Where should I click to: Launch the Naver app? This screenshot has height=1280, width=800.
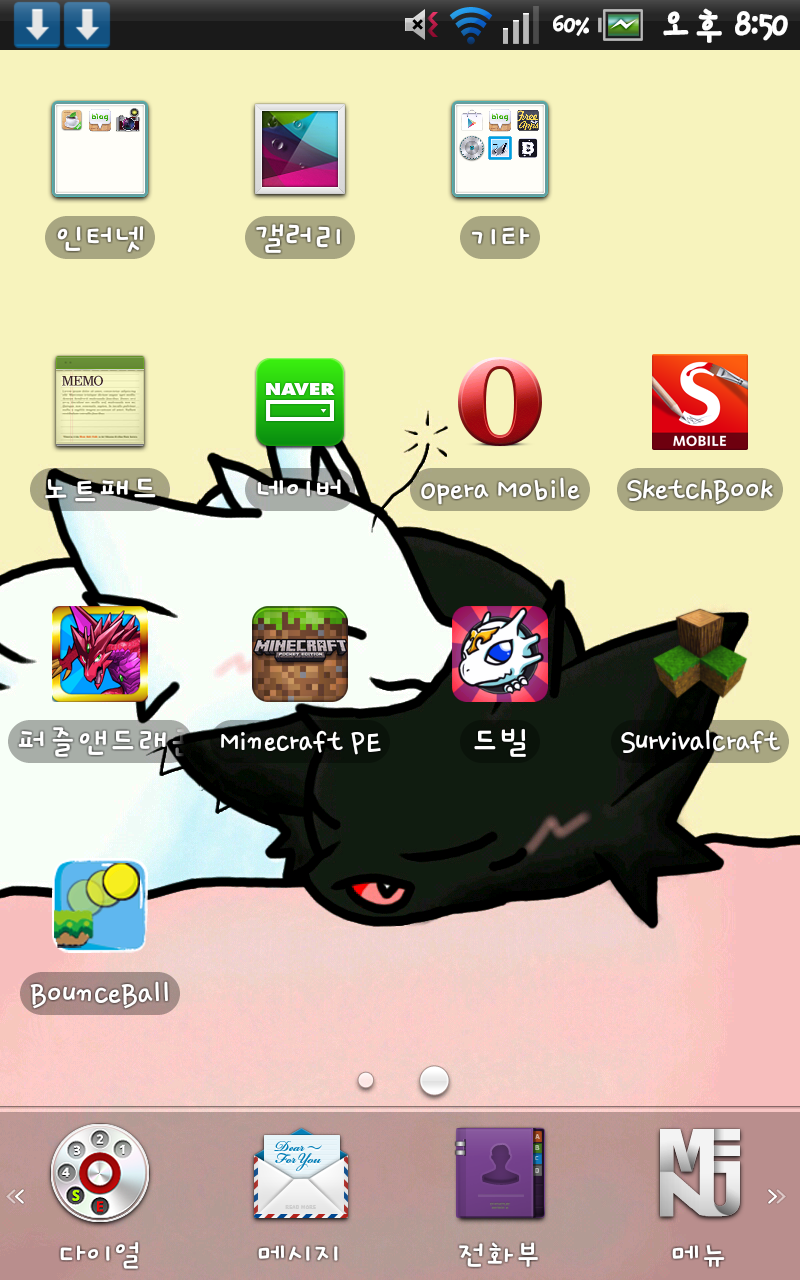click(x=300, y=402)
